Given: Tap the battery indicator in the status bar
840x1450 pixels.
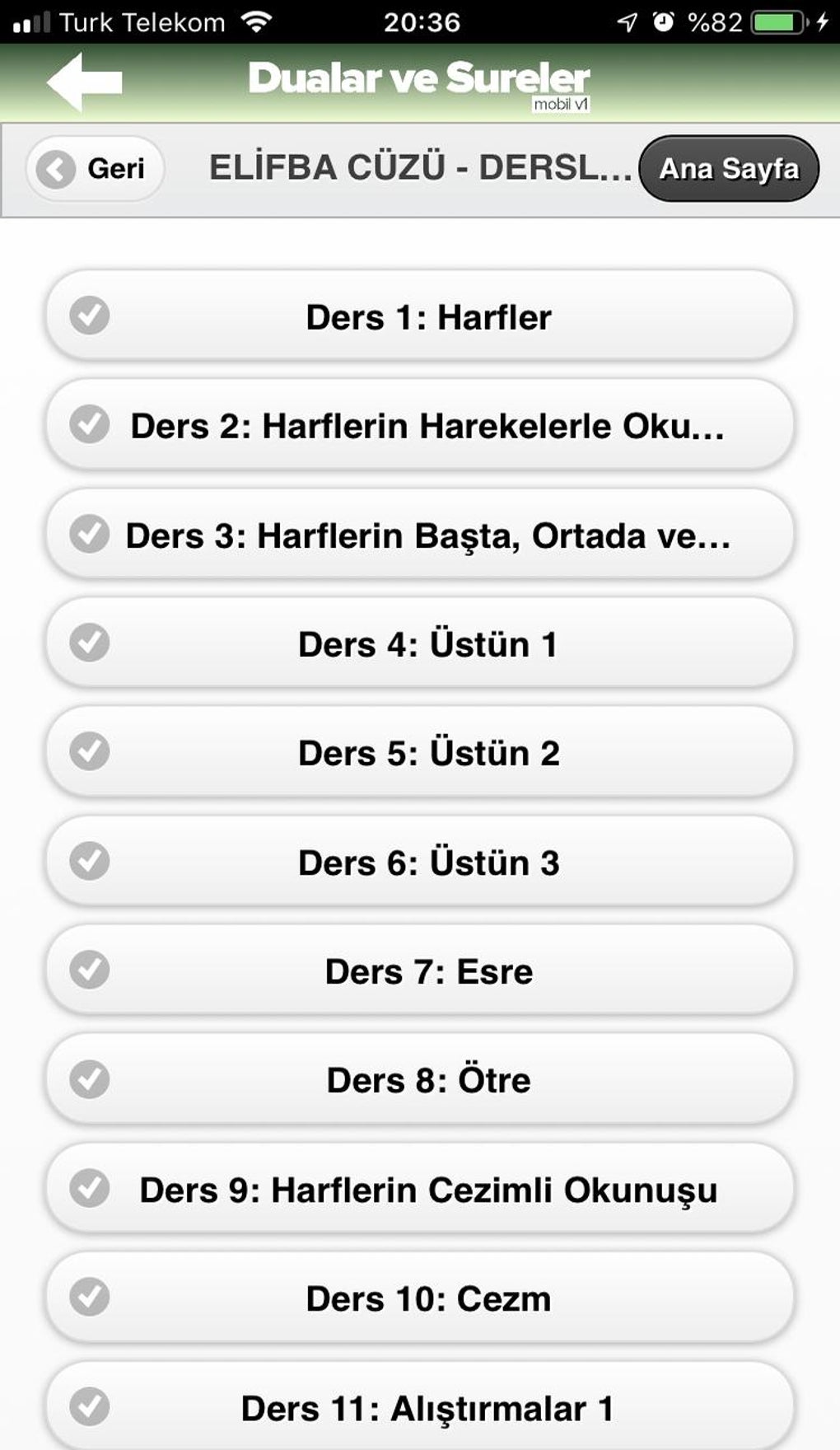Looking at the screenshot, I should pos(770,22).
